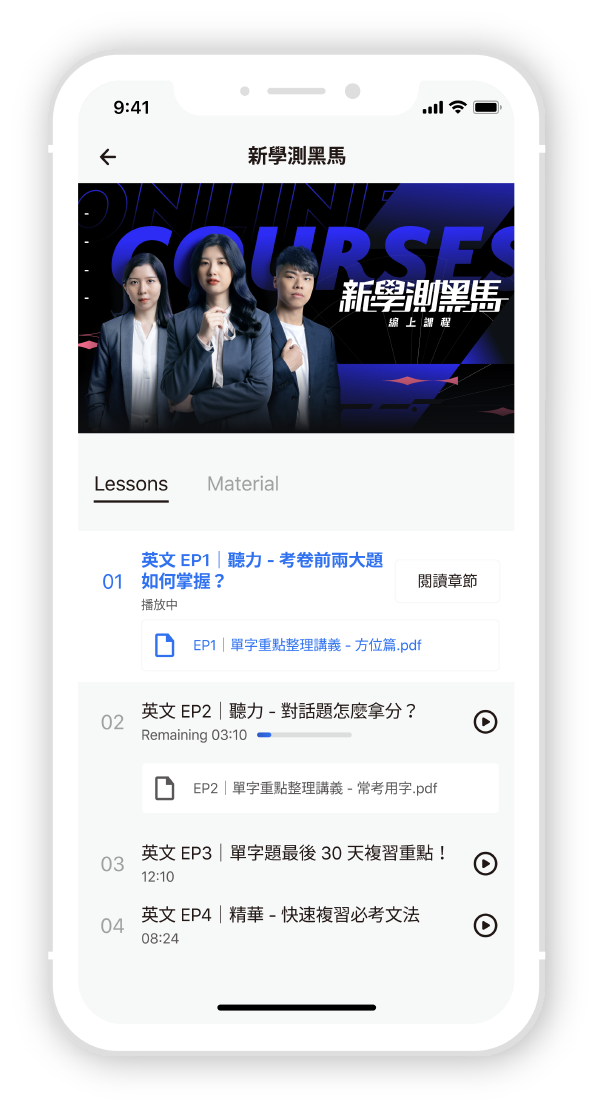This screenshot has height=1112, width=602.
Task: Select the Lessons tab
Action: point(131,484)
